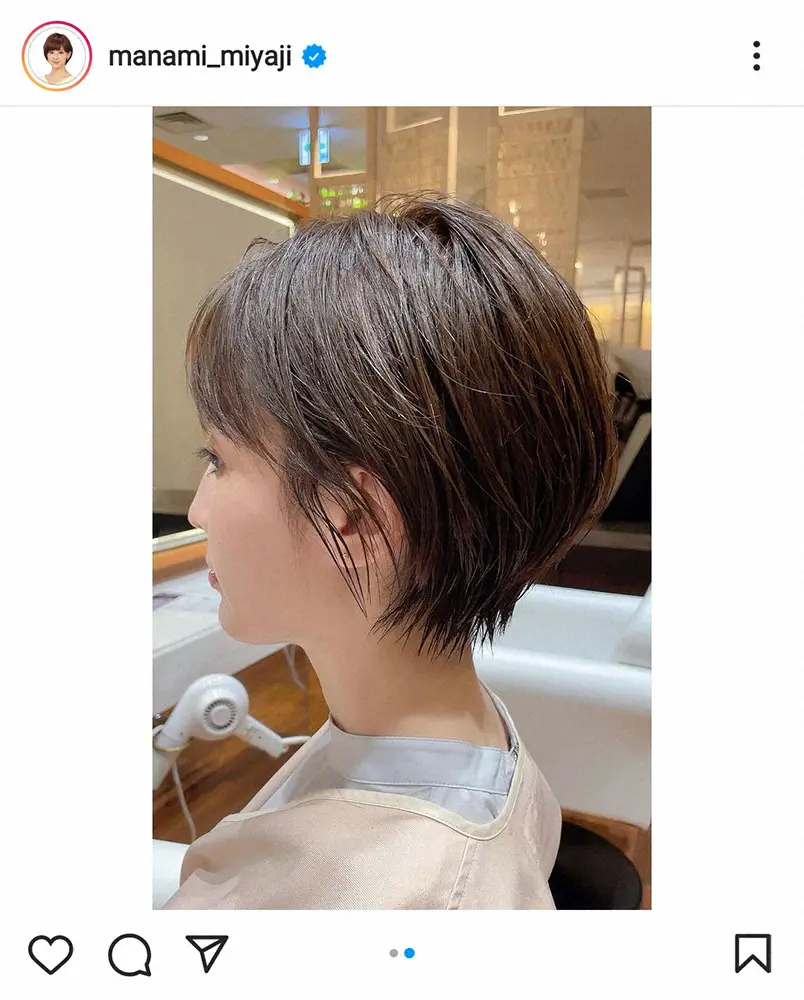Open manami_miyaji's profile picture story
The image size is (804, 1000).
tap(57, 56)
